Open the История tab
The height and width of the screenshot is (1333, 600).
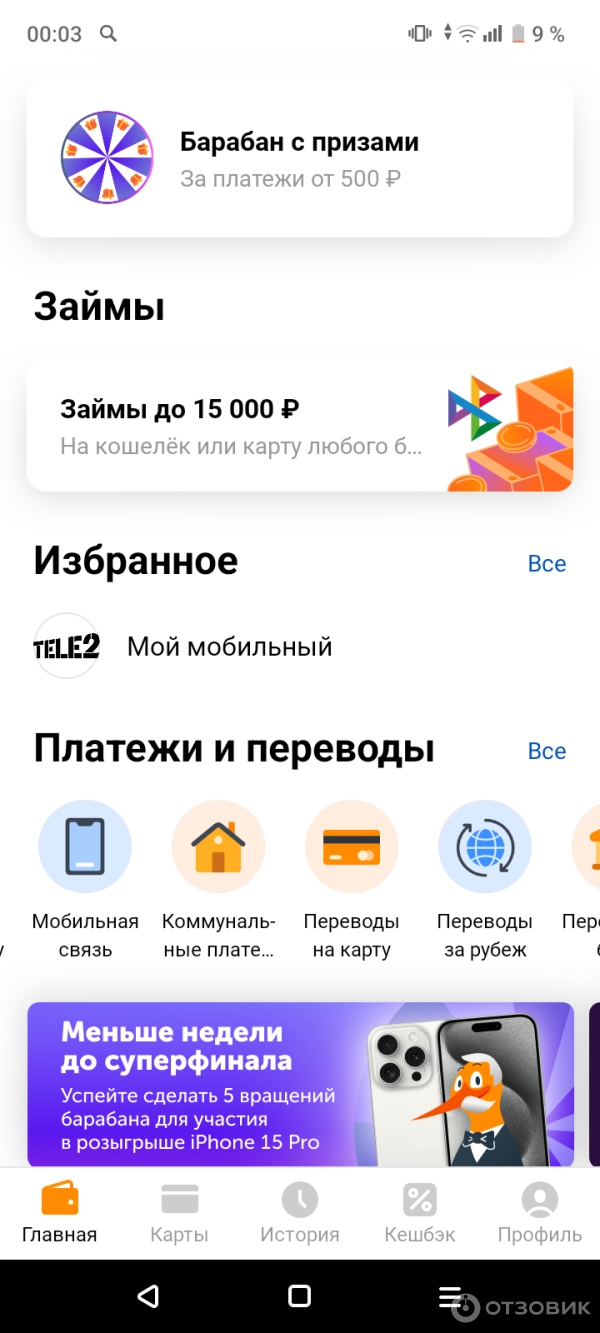pos(300,1213)
